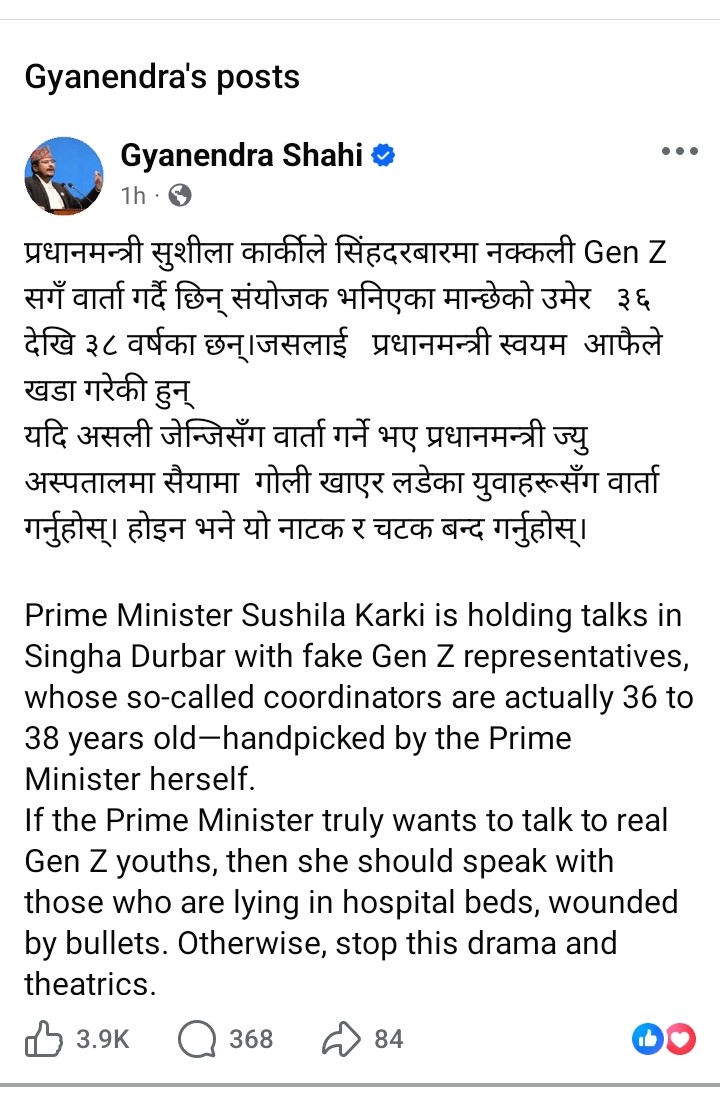Open Gyanendra Shahi's profile picture

coord(64,175)
